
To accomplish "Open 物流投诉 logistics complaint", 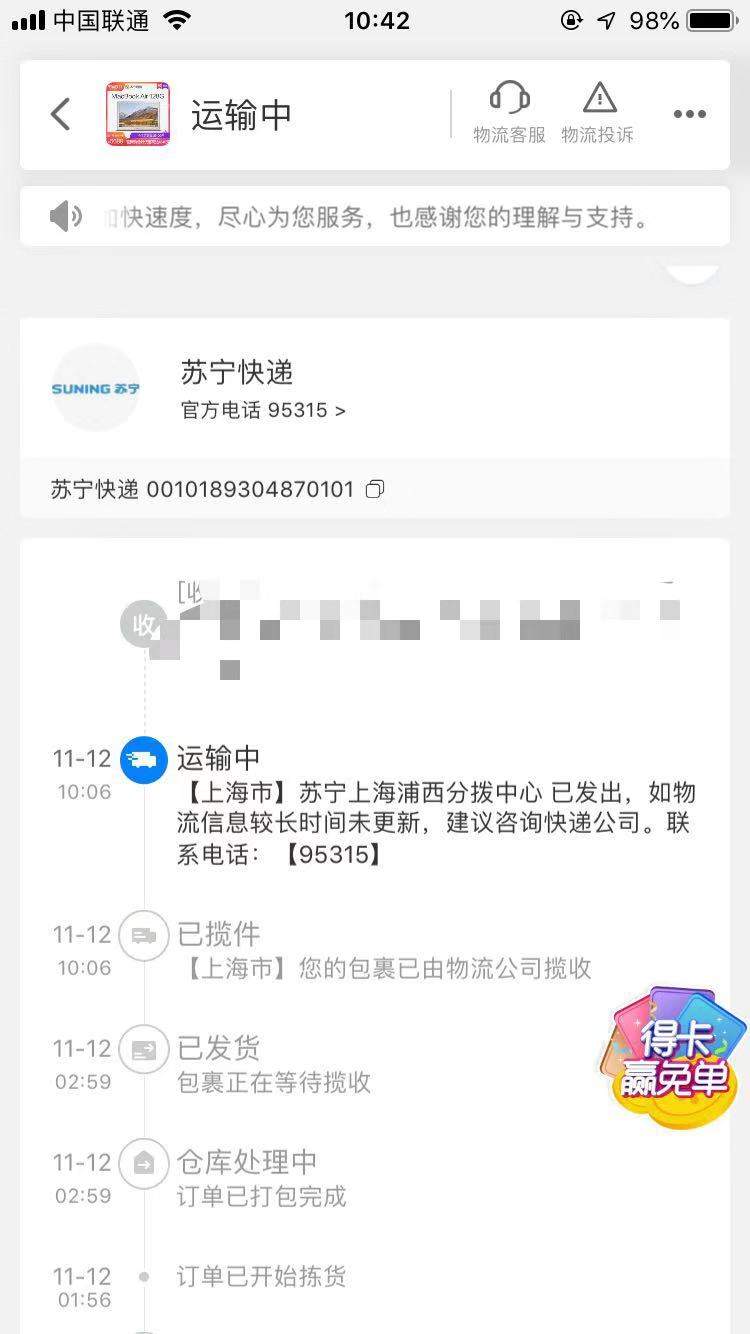I will point(598,114).
